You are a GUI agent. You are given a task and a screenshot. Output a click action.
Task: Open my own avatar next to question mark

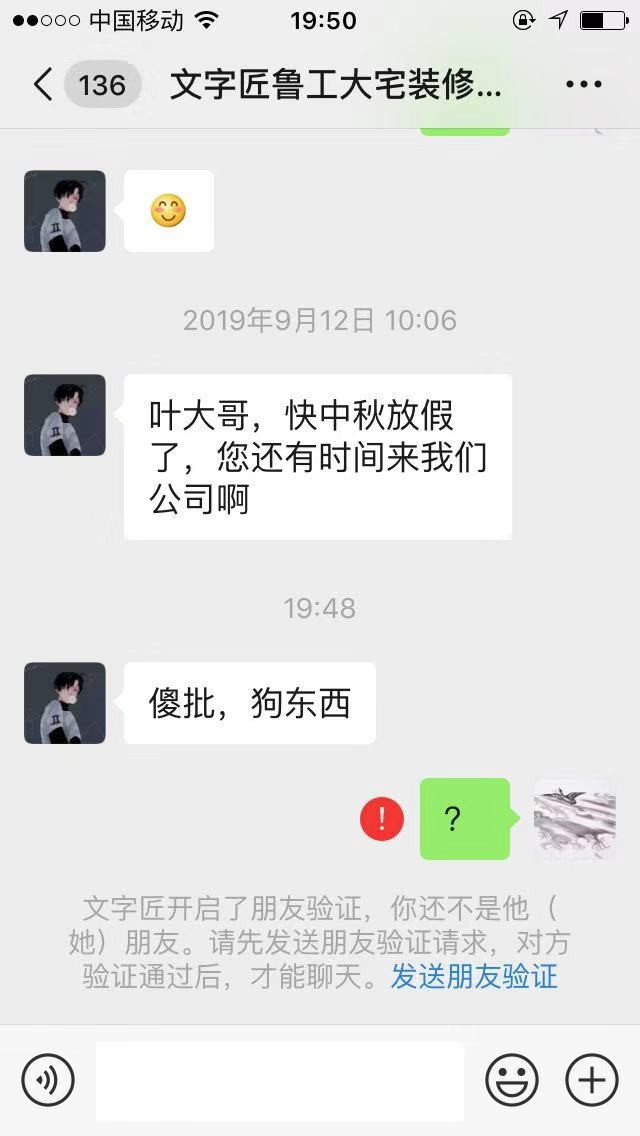click(x=574, y=820)
